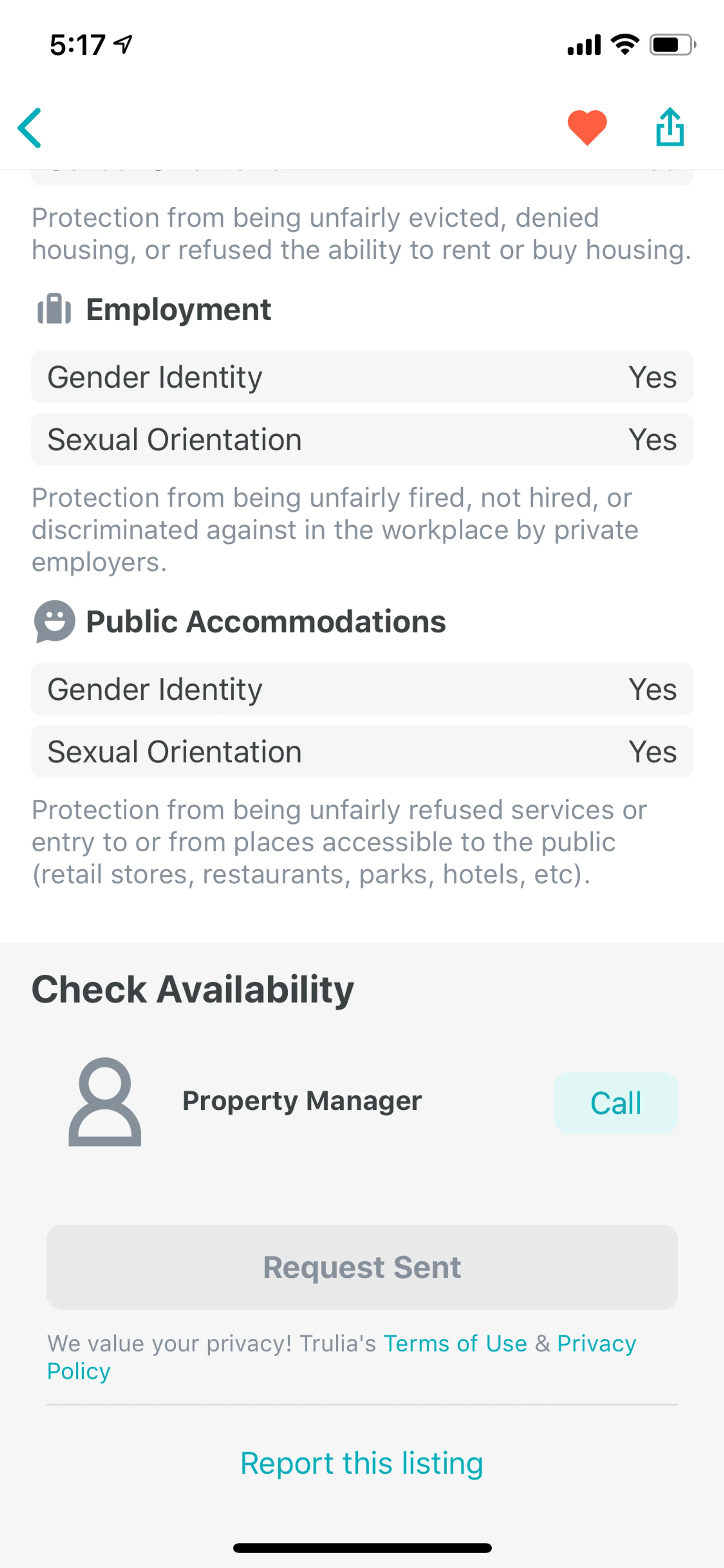Open Trulia's Terms of Use
Viewport: 724px width, 1568px height.
tap(454, 1344)
